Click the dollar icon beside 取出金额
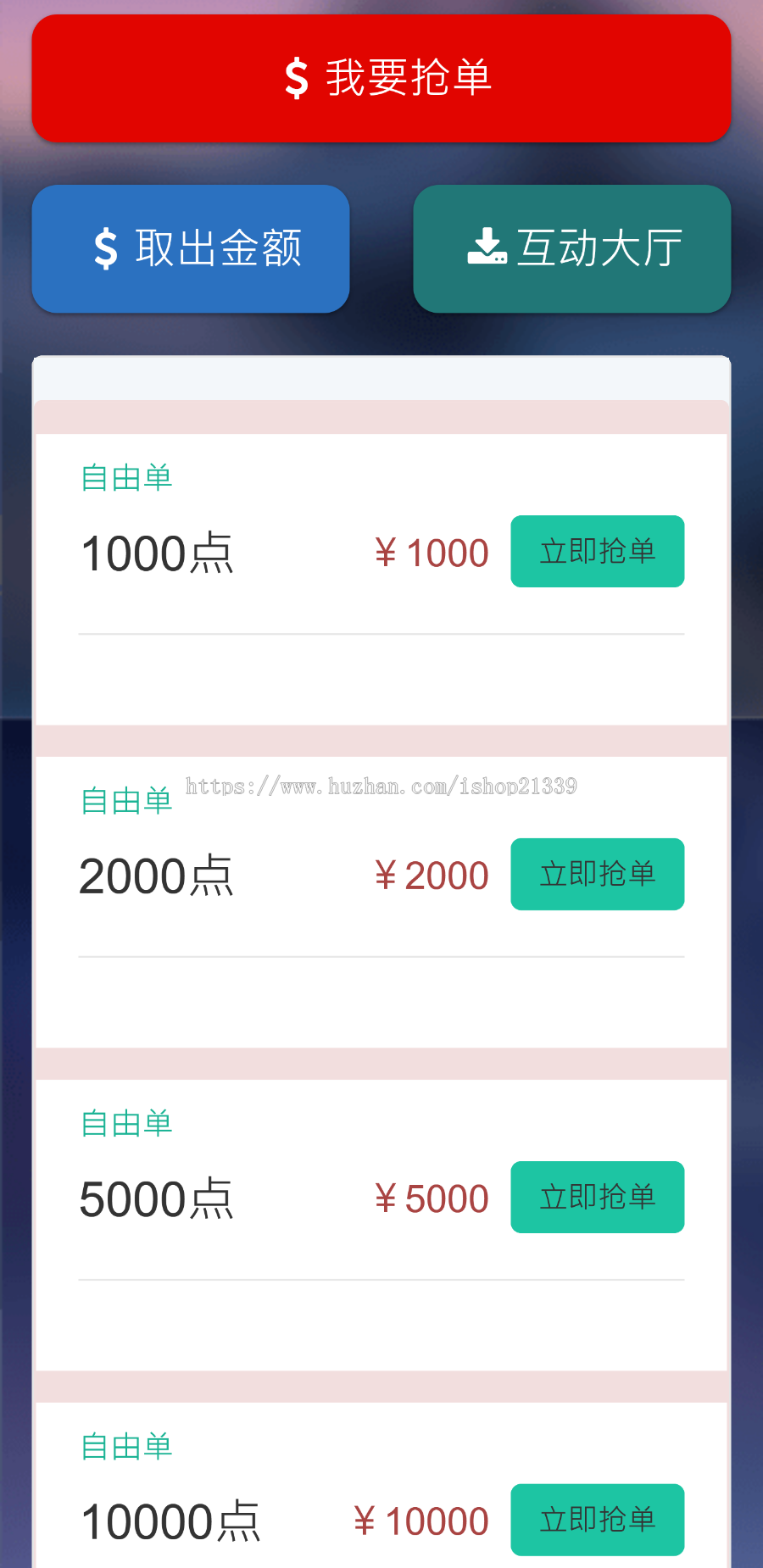This screenshot has height=1568, width=763. click(x=104, y=248)
